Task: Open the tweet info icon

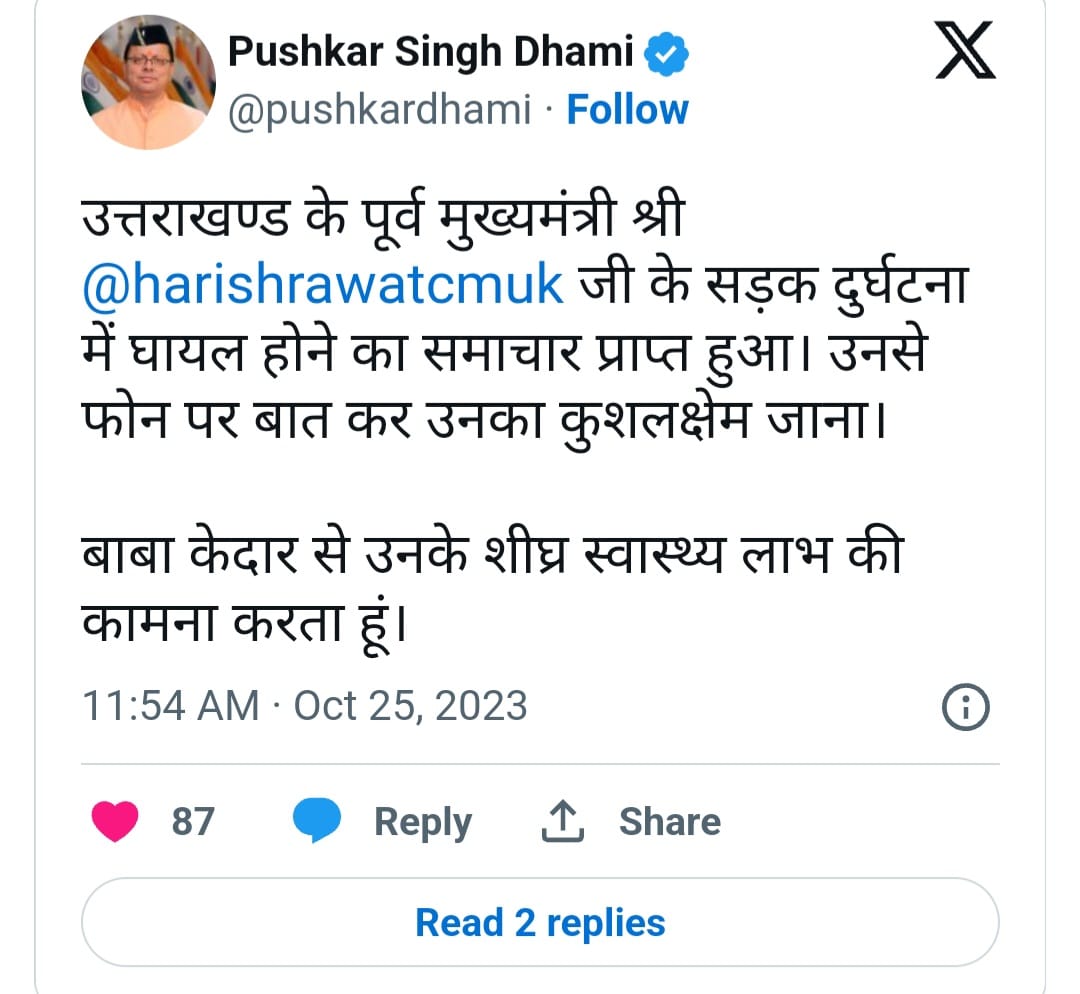Action: [x=965, y=709]
